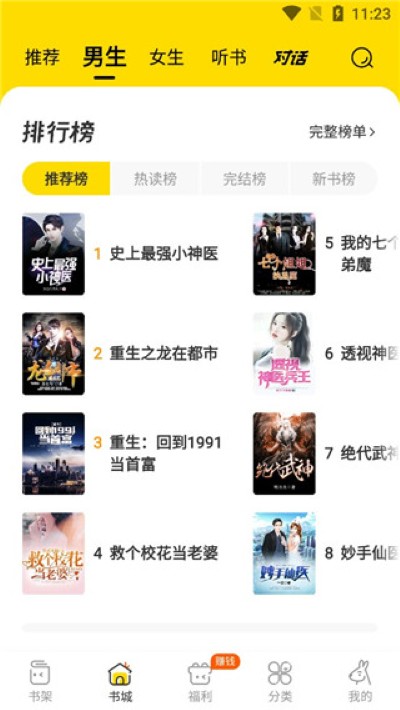The image size is (400, 710).
Task: Open the 听书 tab
Action: tap(229, 58)
